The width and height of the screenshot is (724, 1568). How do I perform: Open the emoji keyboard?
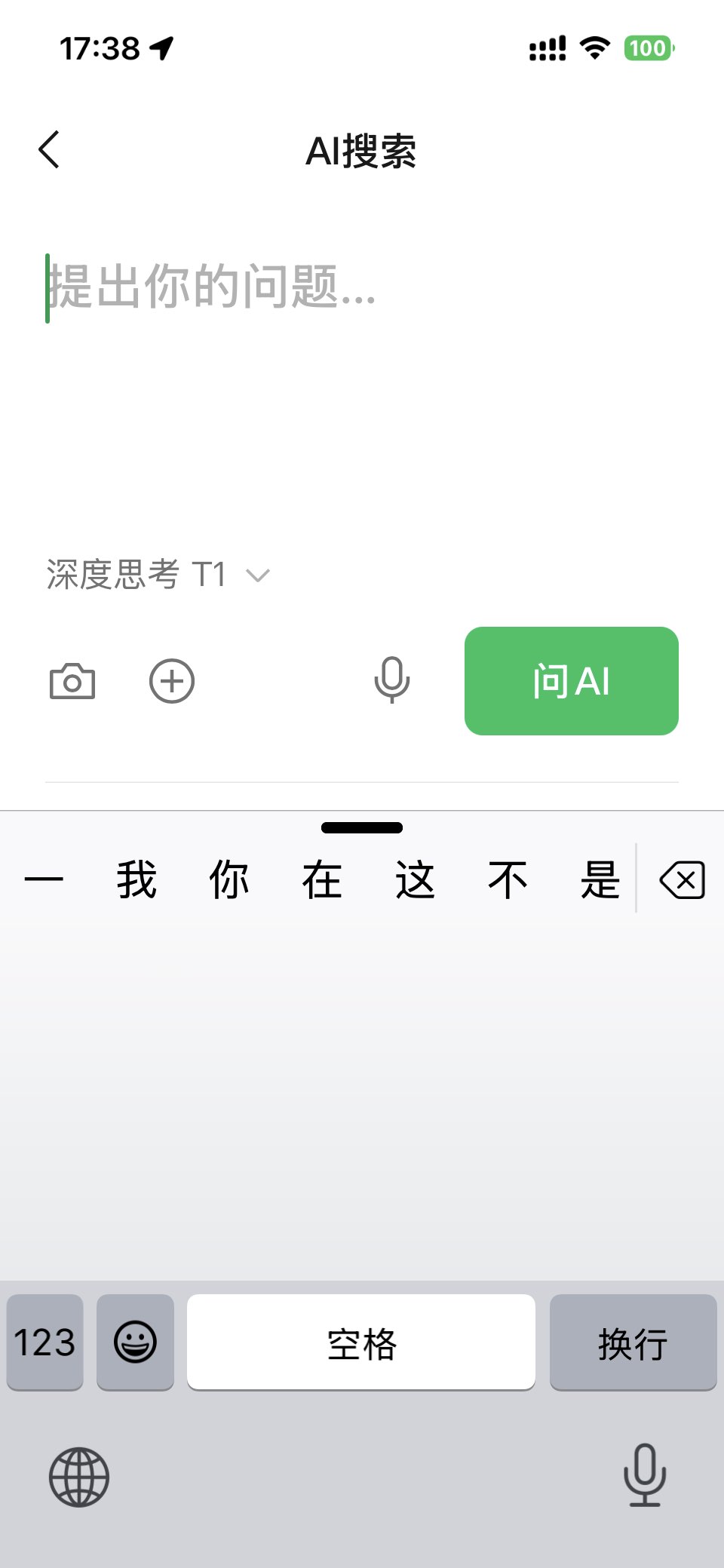pos(136,1342)
